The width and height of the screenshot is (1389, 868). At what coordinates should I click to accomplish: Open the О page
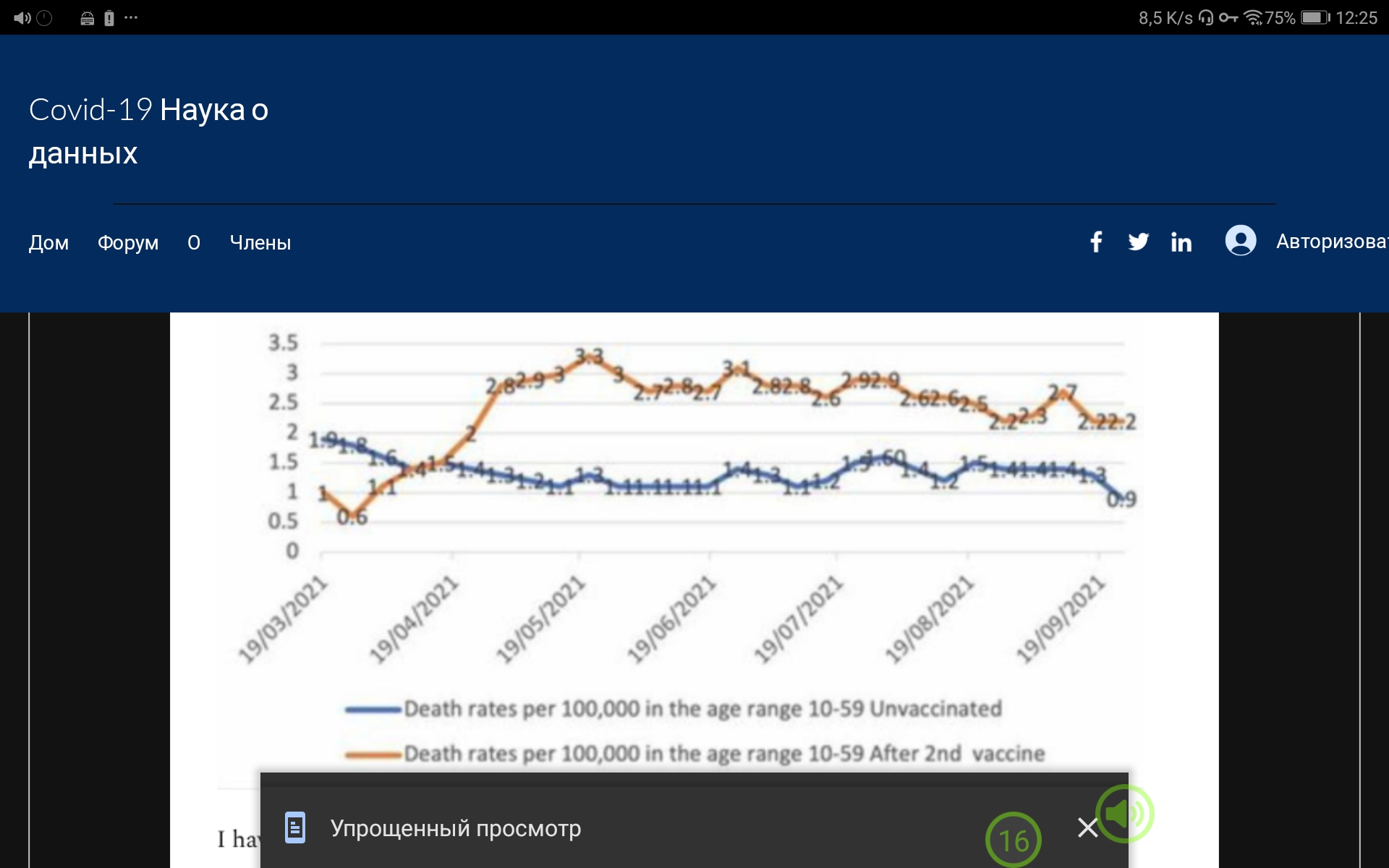(x=194, y=242)
